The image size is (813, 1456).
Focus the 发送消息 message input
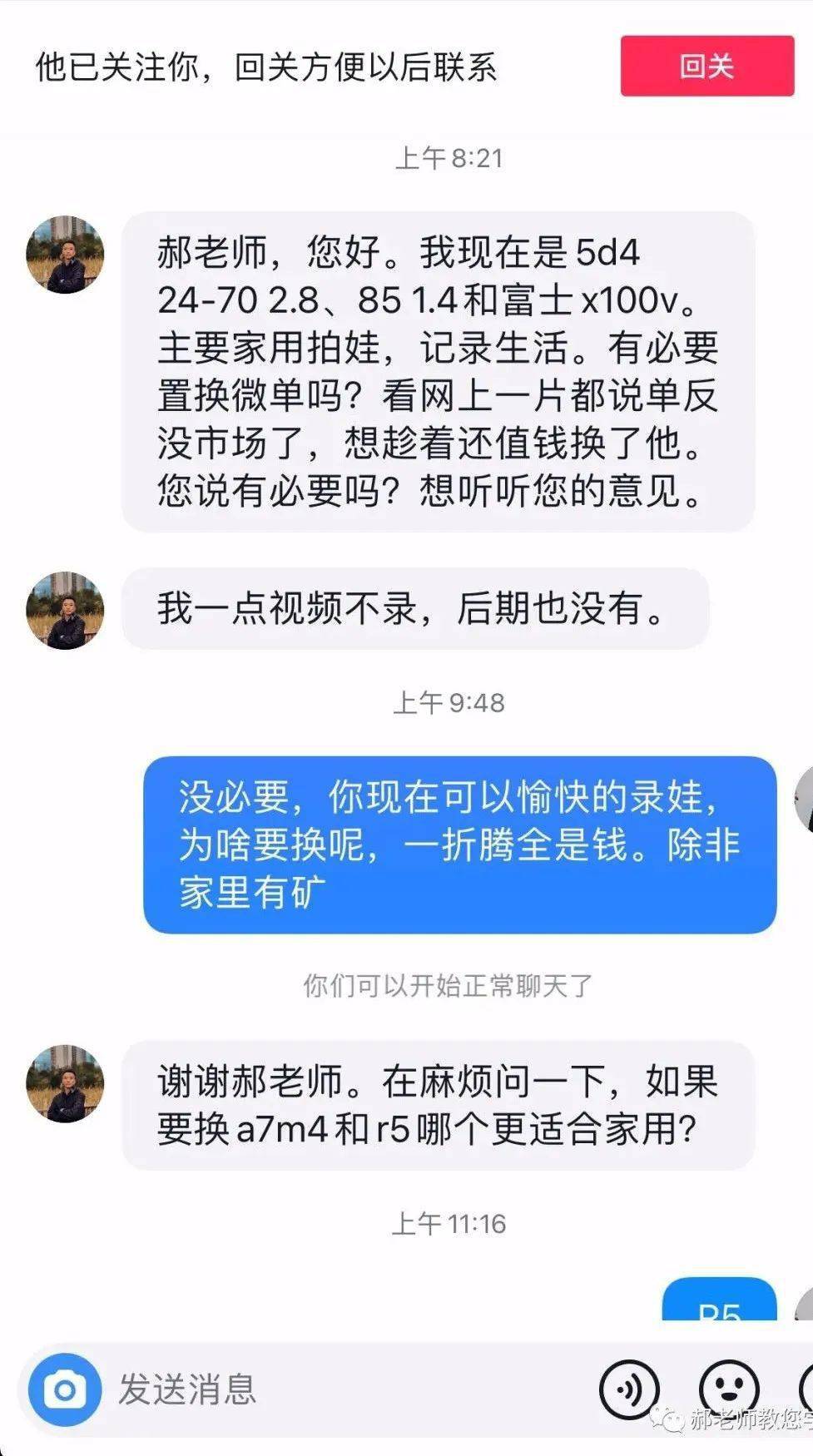(333, 1390)
